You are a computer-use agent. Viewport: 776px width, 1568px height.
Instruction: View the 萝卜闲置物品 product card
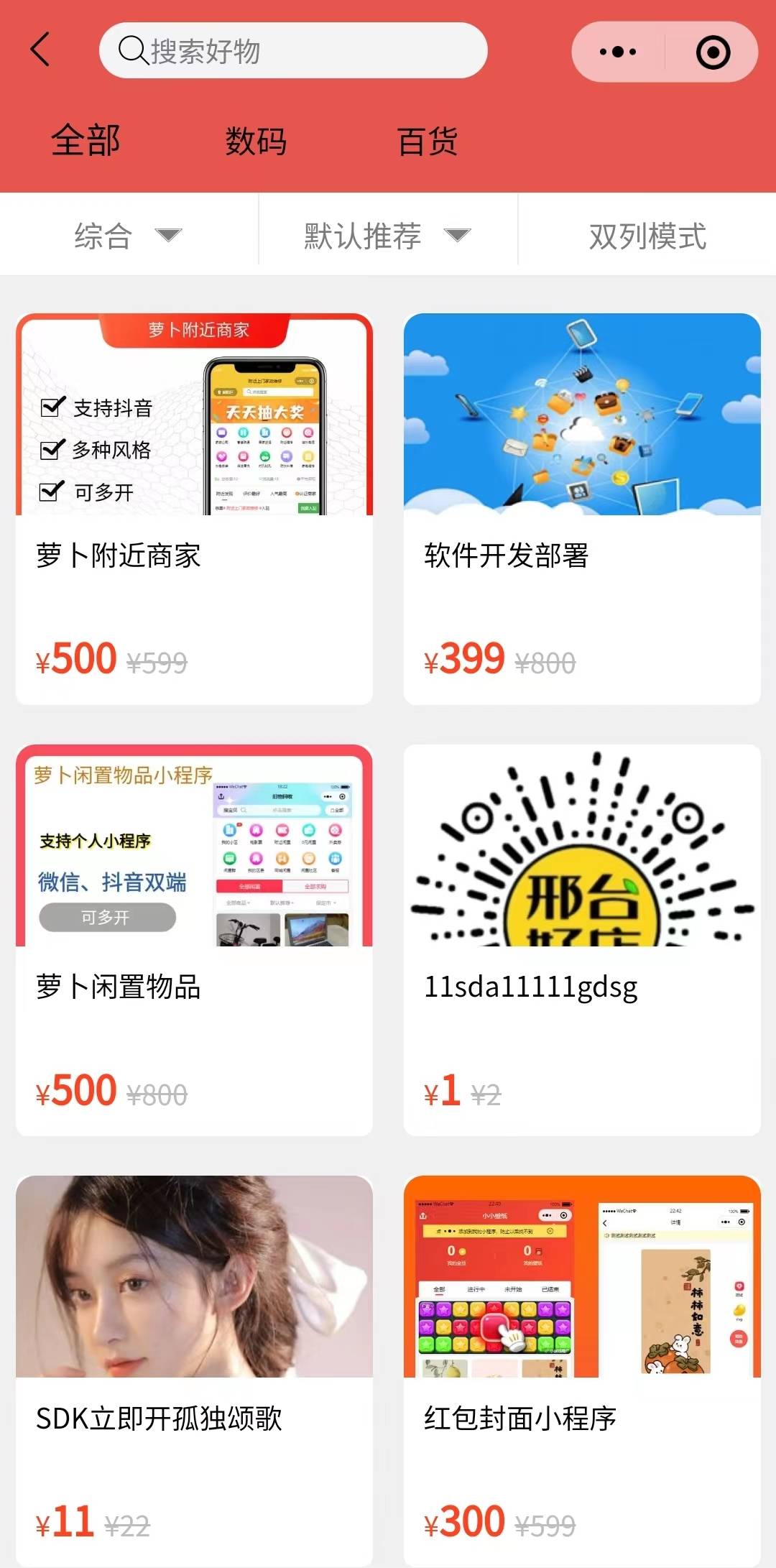coord(194,940)
